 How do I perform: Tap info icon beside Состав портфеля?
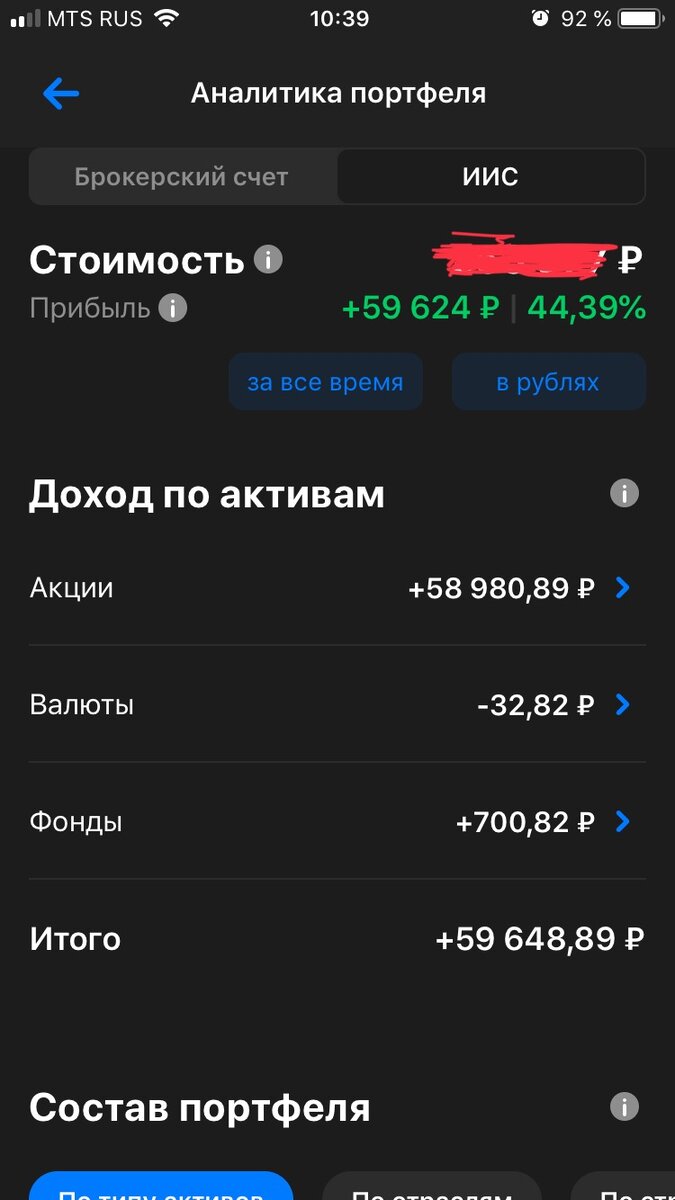click(x=624, y=1107)
